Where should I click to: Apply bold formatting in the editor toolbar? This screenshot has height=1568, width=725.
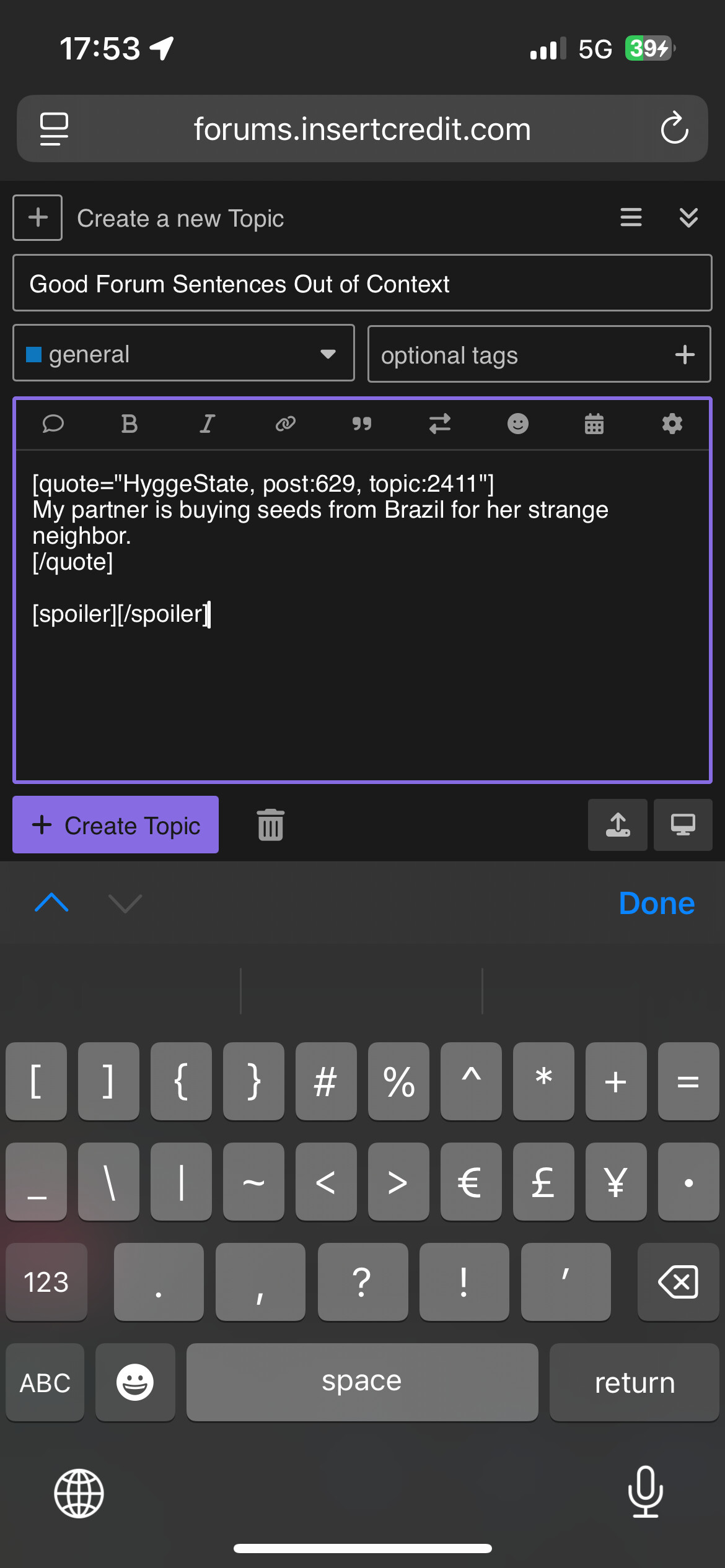coord(130,424)
